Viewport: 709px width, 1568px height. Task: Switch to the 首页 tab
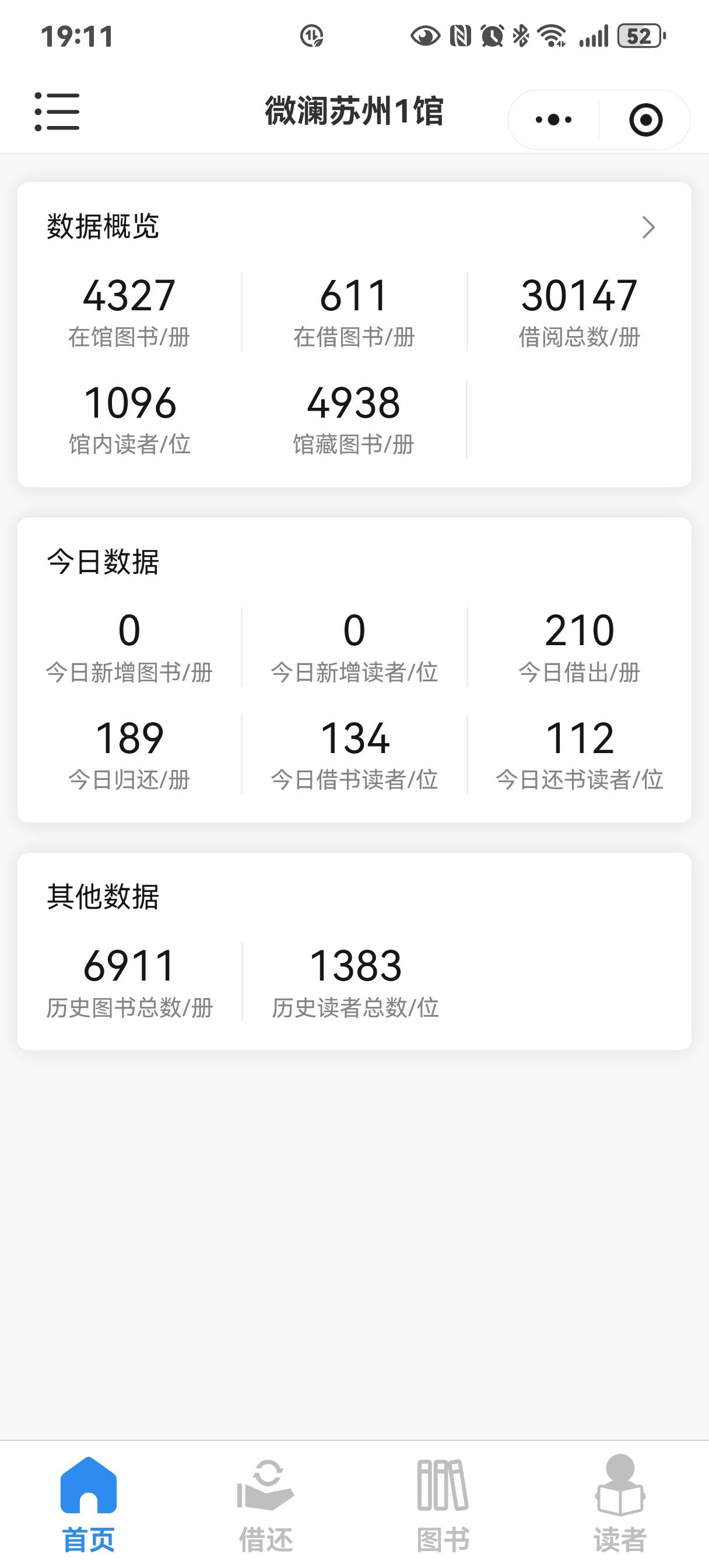[89, 1503]
